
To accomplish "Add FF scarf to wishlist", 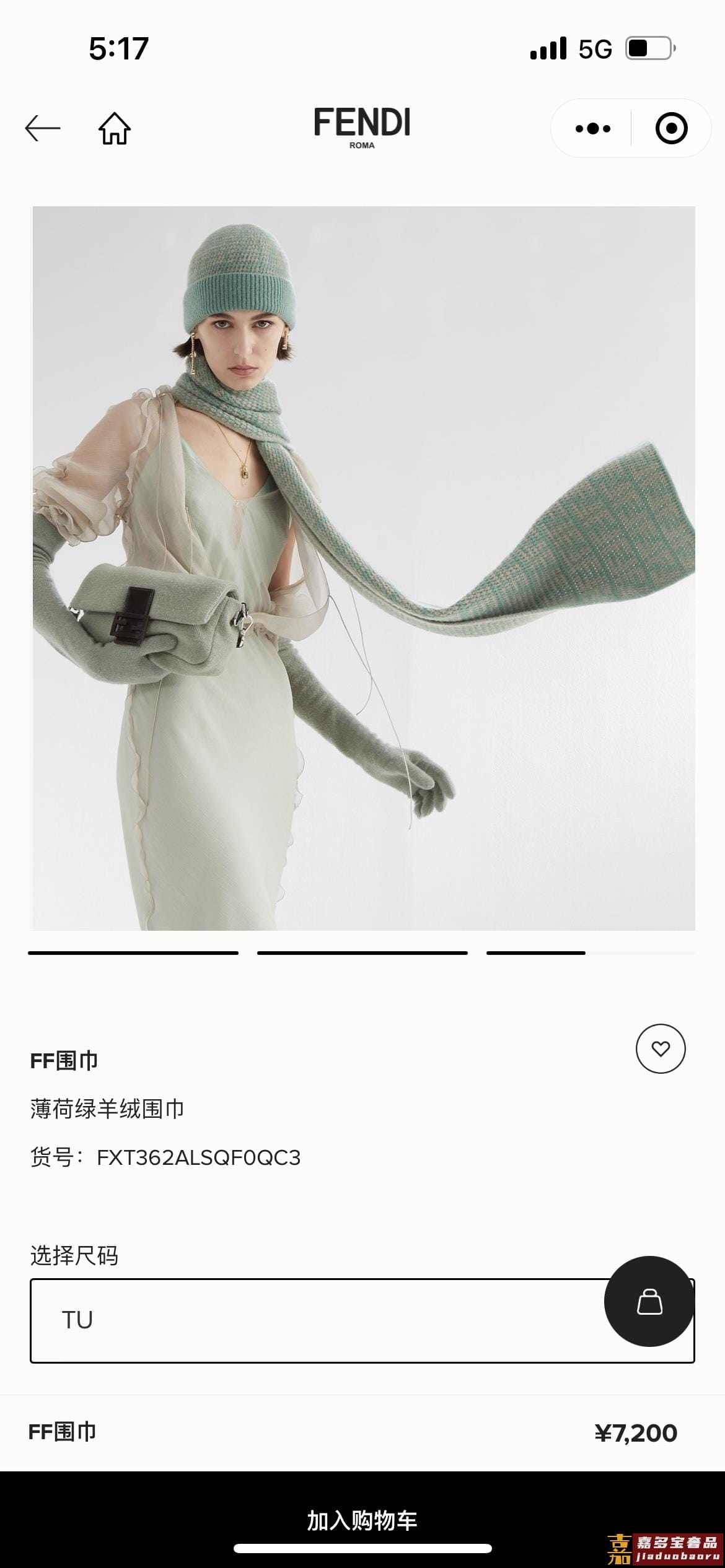I will (x=661, y=1048).
